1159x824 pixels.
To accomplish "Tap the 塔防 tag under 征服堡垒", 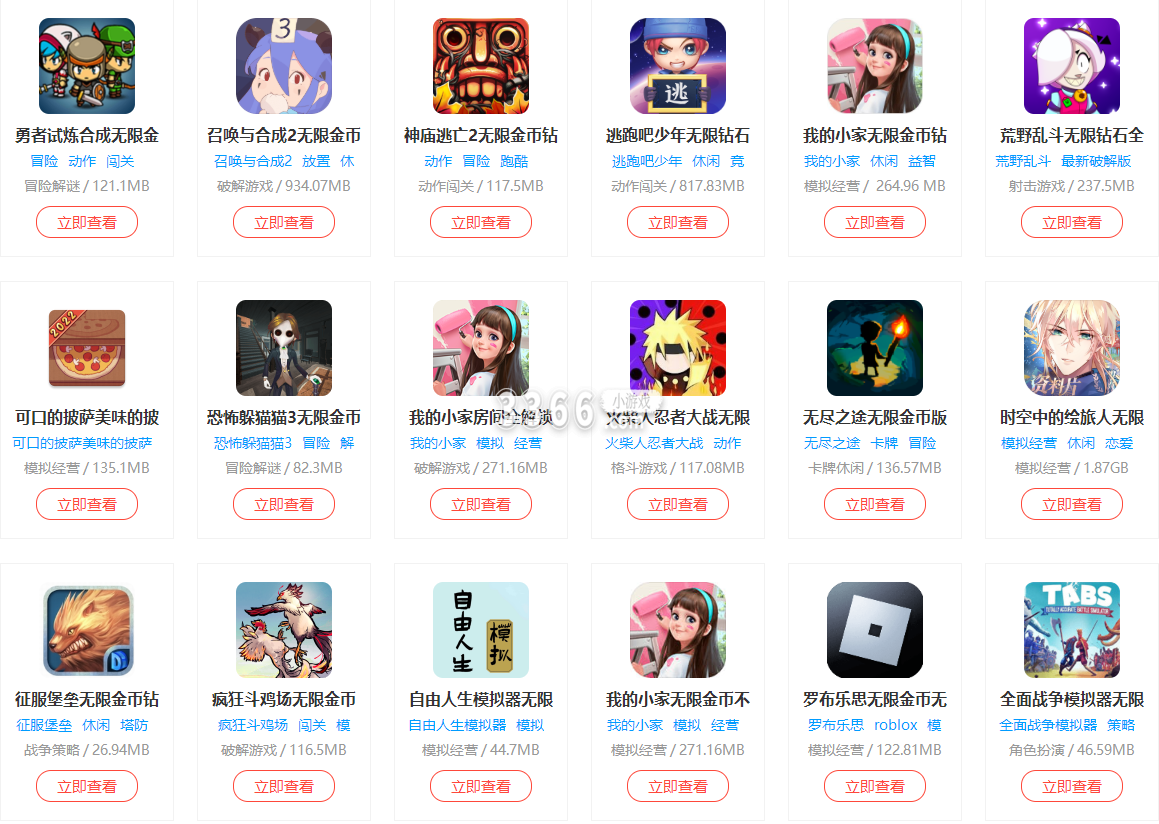I will [x=134, y=725].
